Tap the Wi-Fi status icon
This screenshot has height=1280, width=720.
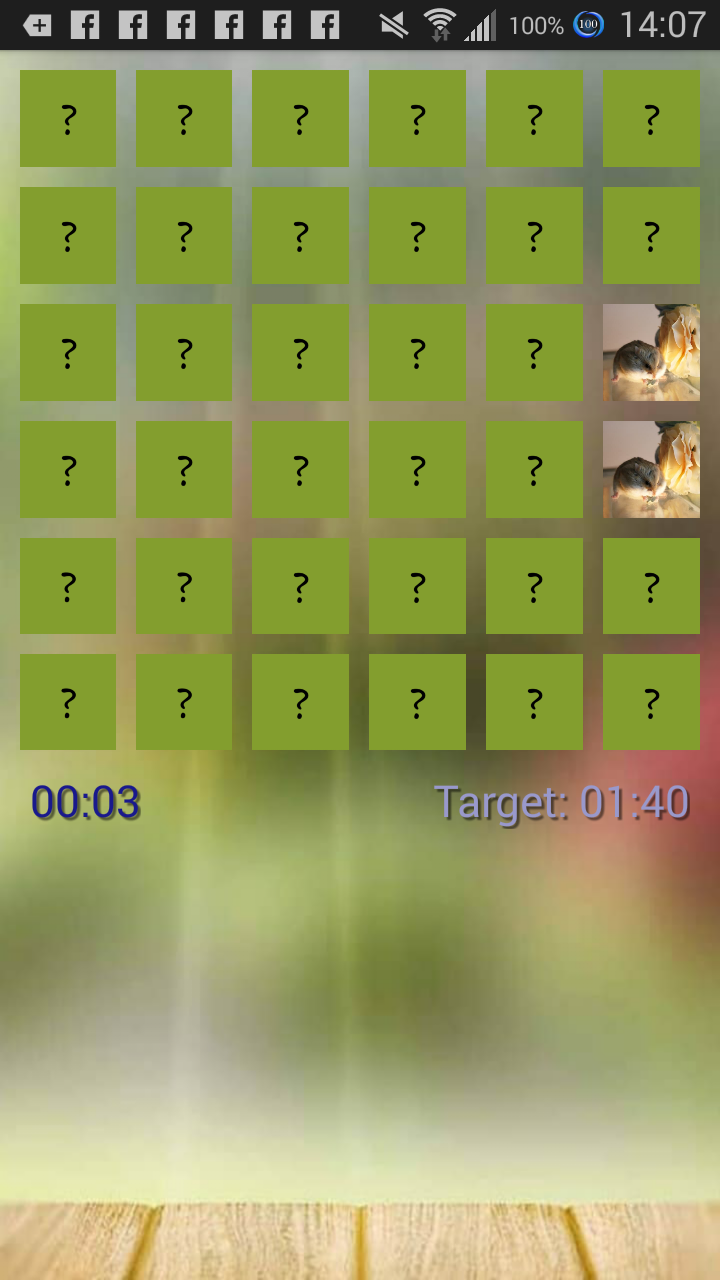(442, 24)
